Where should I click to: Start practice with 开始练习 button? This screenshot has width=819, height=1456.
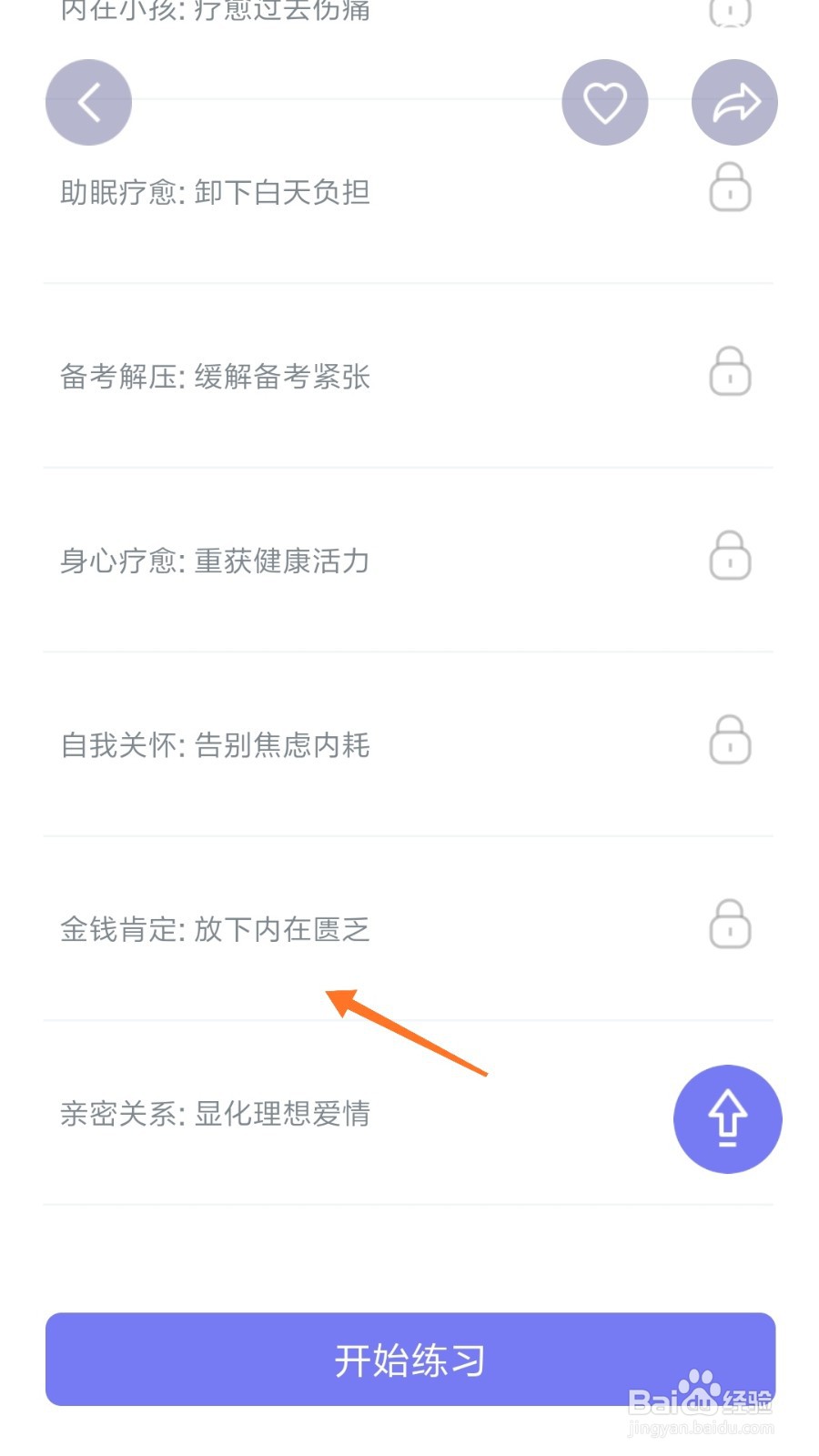pos(410,1360)
